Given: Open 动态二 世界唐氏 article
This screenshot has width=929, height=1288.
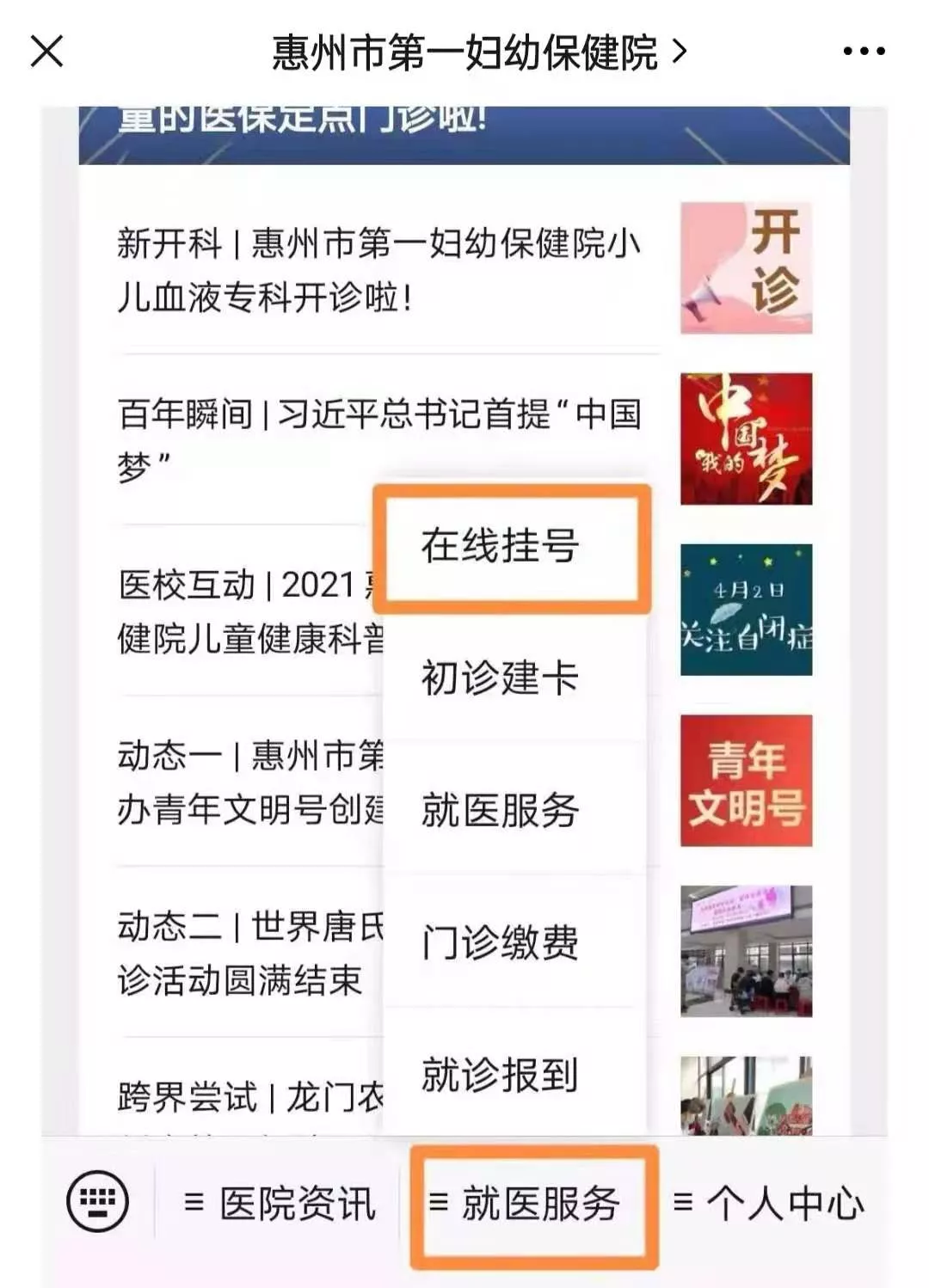Looking at the screenshot, I should 249,952.
